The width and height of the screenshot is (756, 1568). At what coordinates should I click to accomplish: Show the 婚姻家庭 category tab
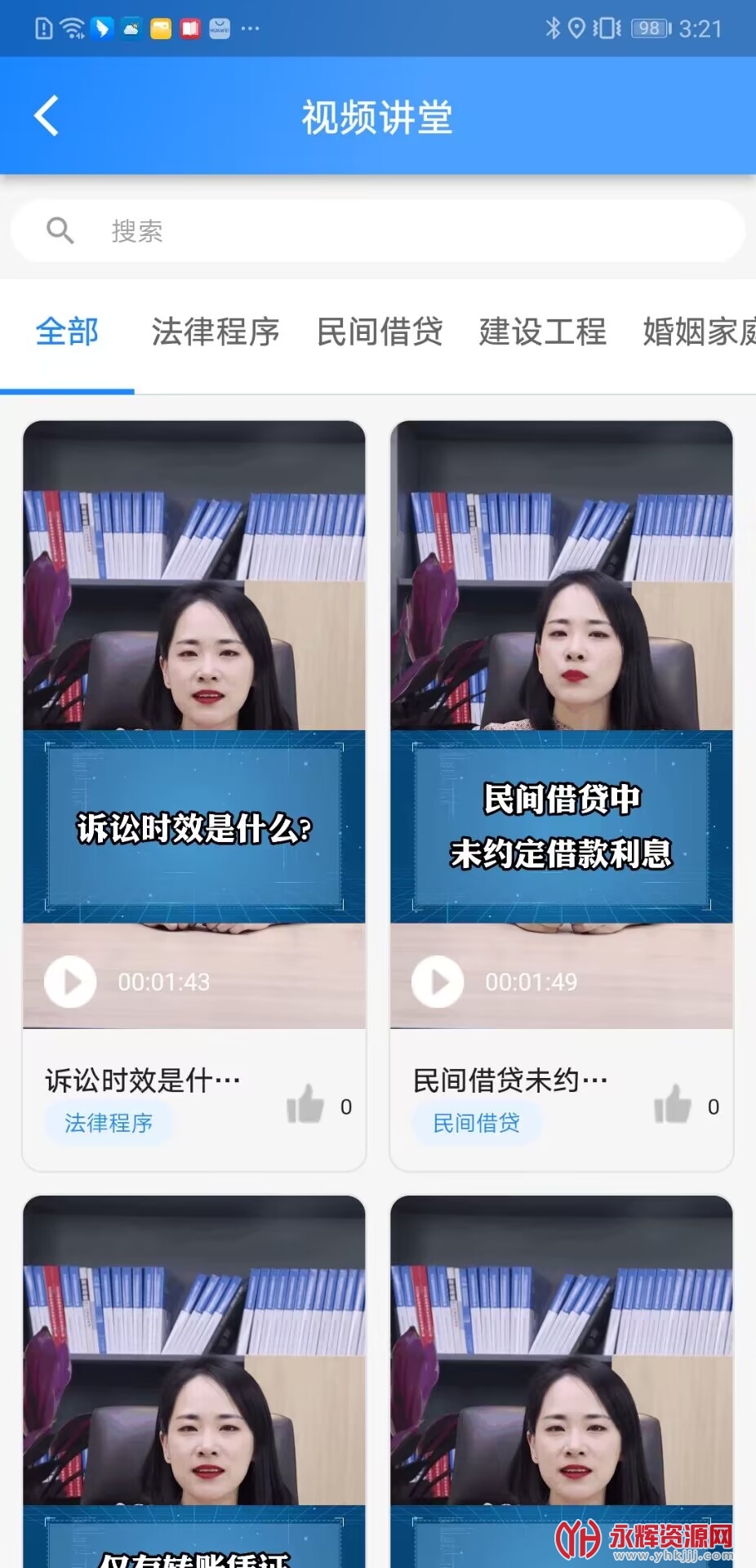coord(698,332)
